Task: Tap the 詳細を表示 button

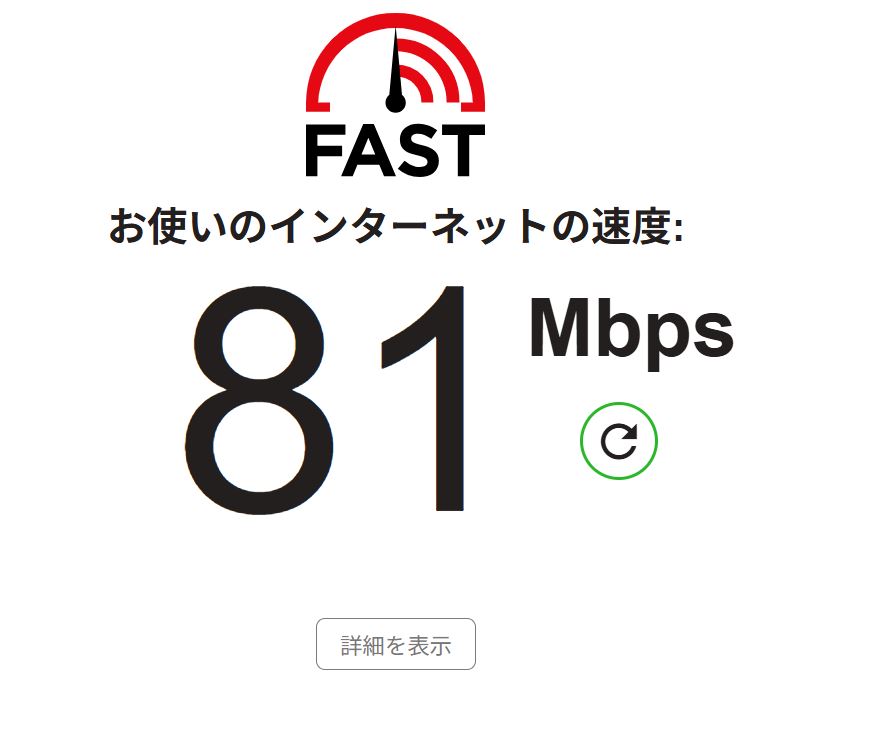Action: [x=396, y=645]
